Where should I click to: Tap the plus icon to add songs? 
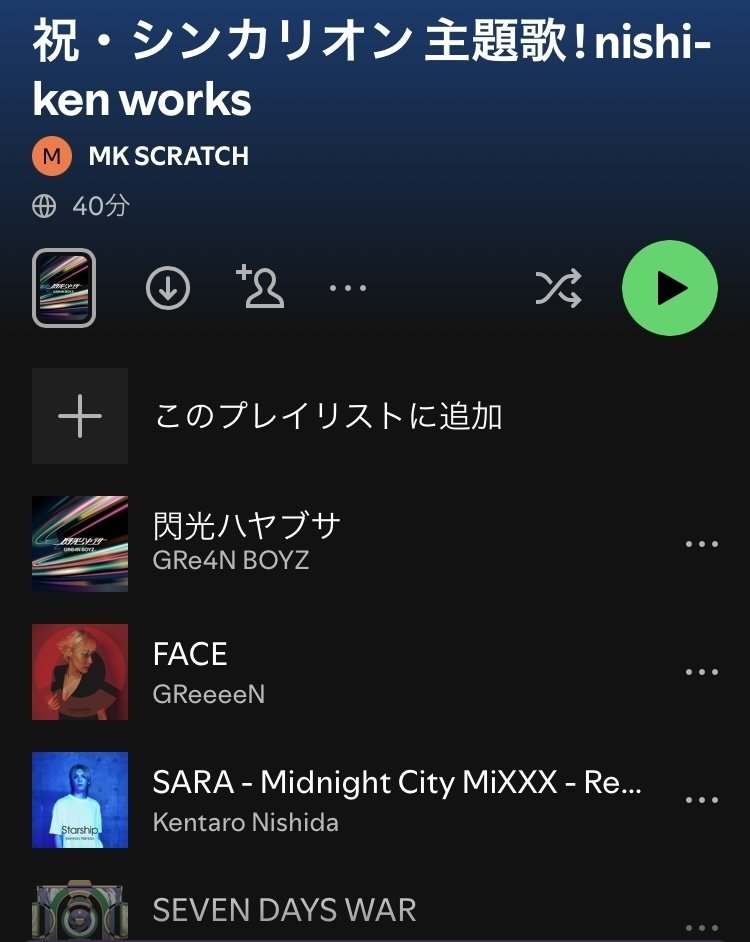78,417
